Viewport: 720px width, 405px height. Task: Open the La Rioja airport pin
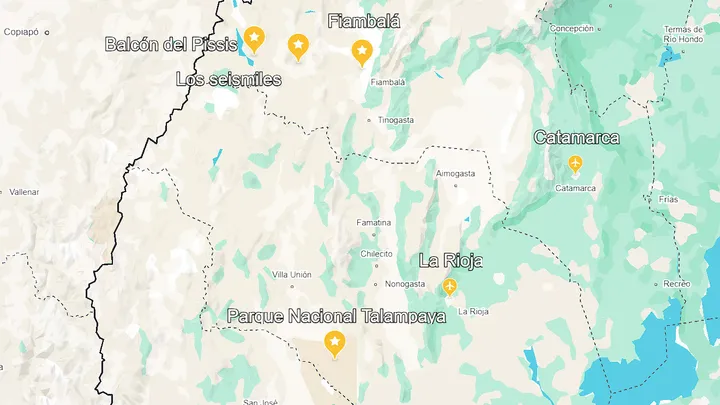tap(450, 288)
